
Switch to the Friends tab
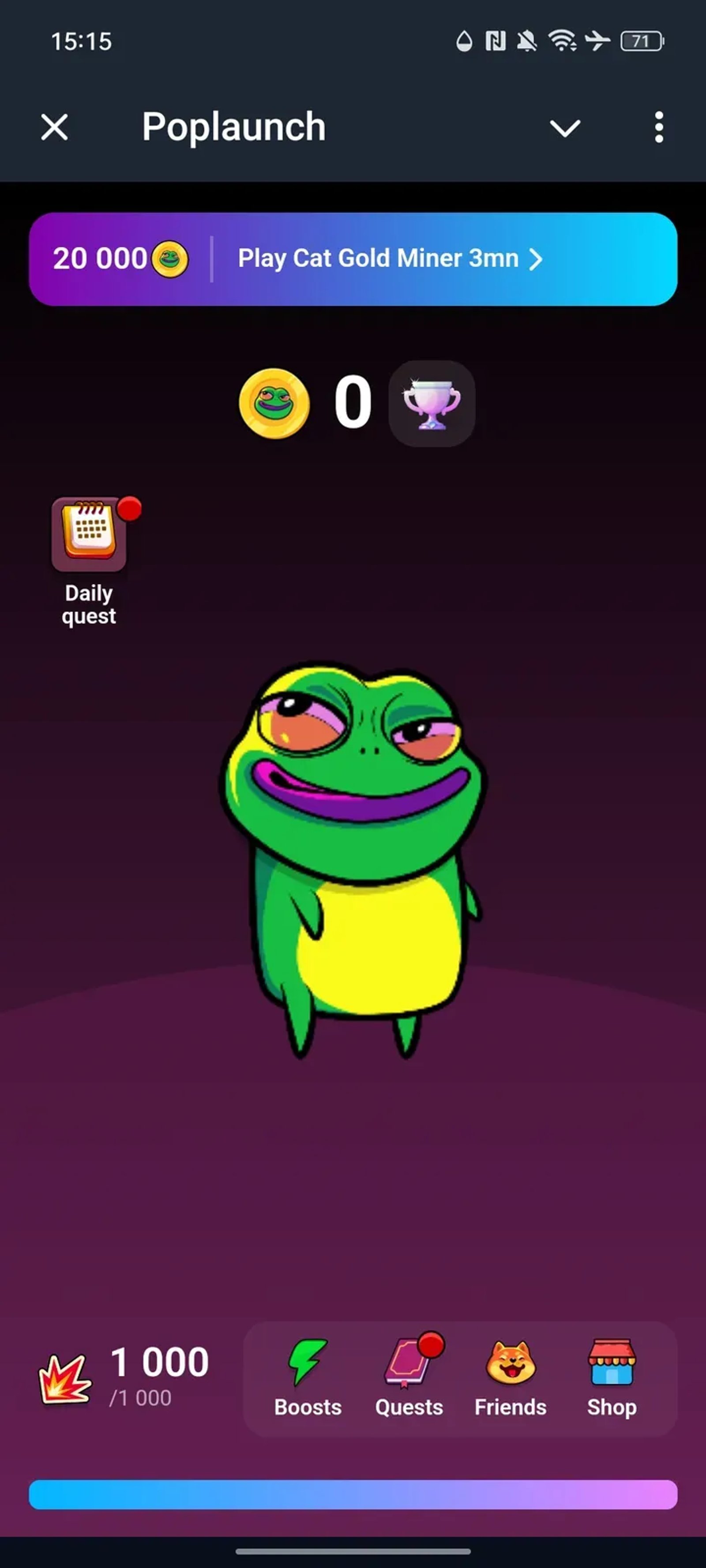coord(511,1378)
